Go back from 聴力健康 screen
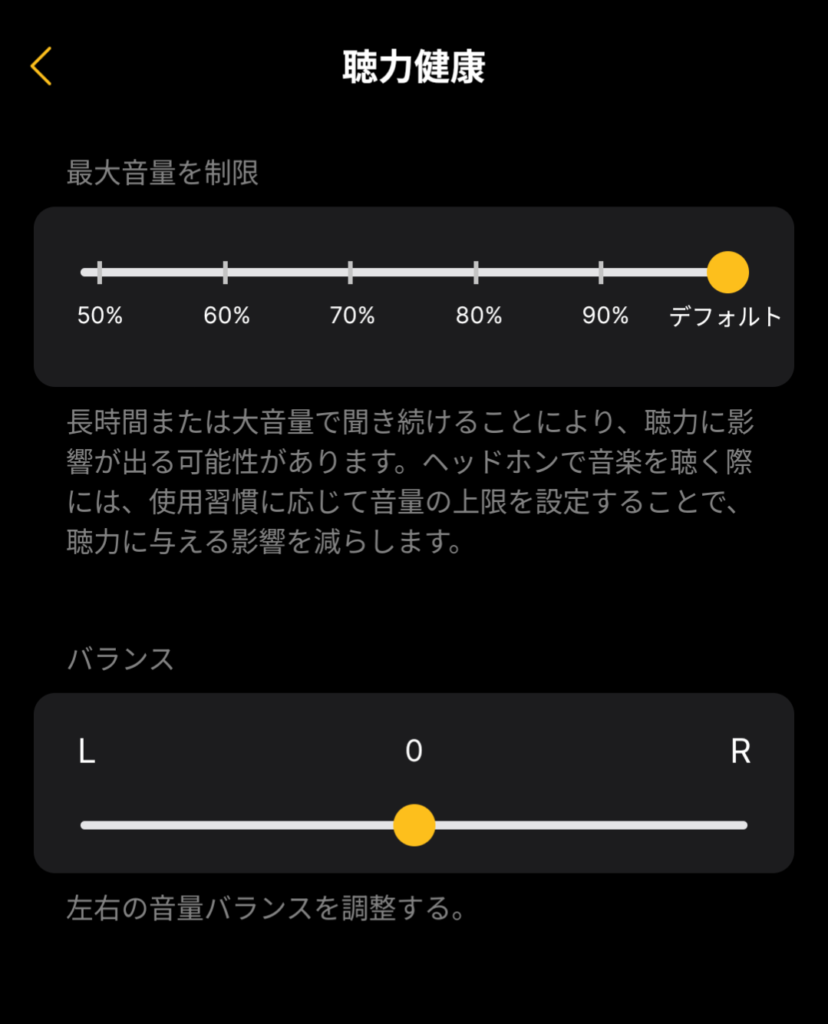Screen dimensions: 828x1024 [41, 67]
